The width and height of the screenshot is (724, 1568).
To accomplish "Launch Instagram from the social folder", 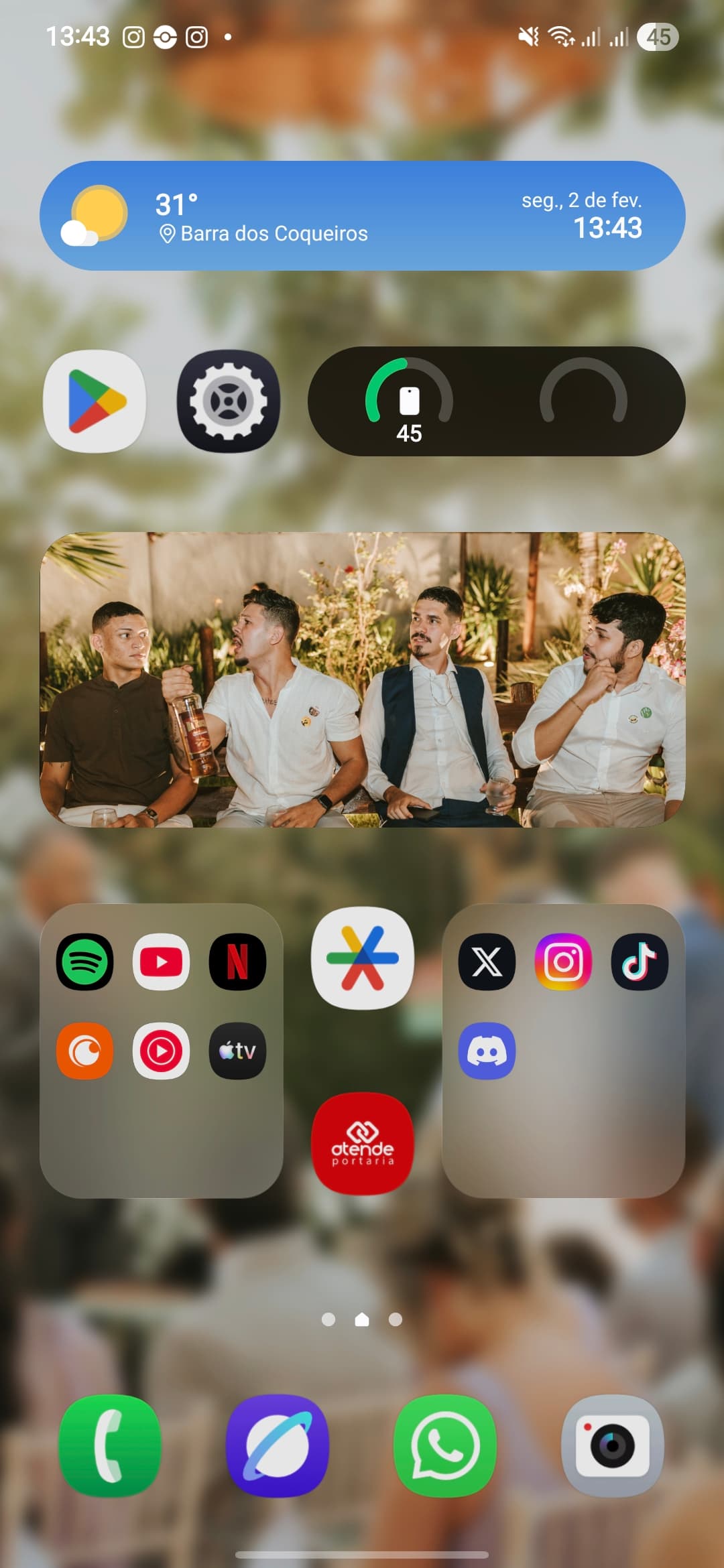I will coord(563,962).
